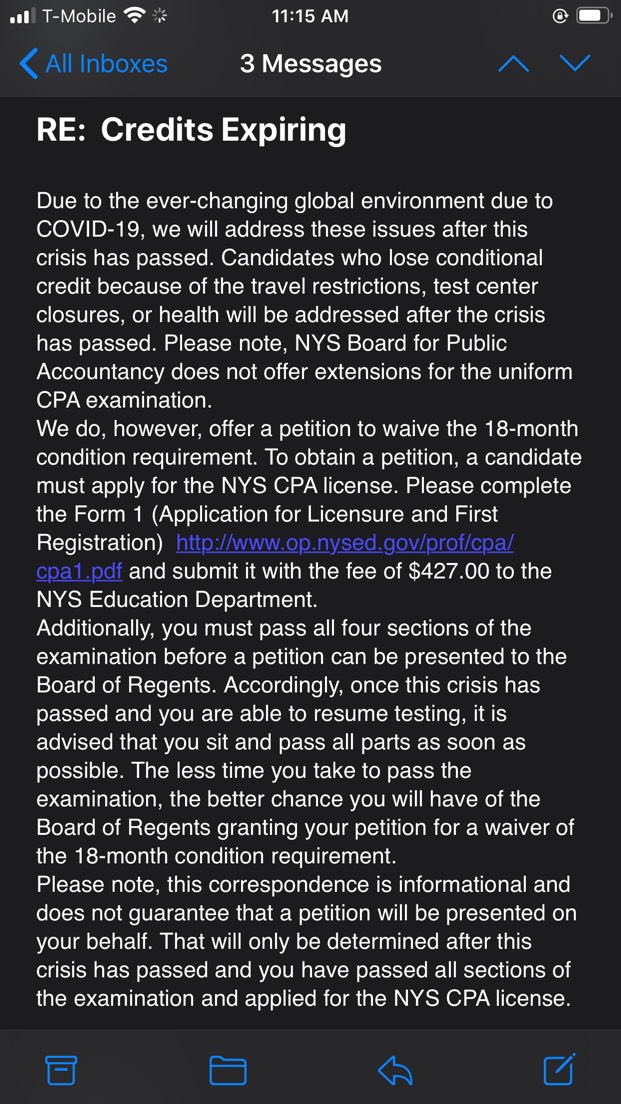Archive this email
The height and width of the screenshot is (1104, 621).
coord(61,1070)
